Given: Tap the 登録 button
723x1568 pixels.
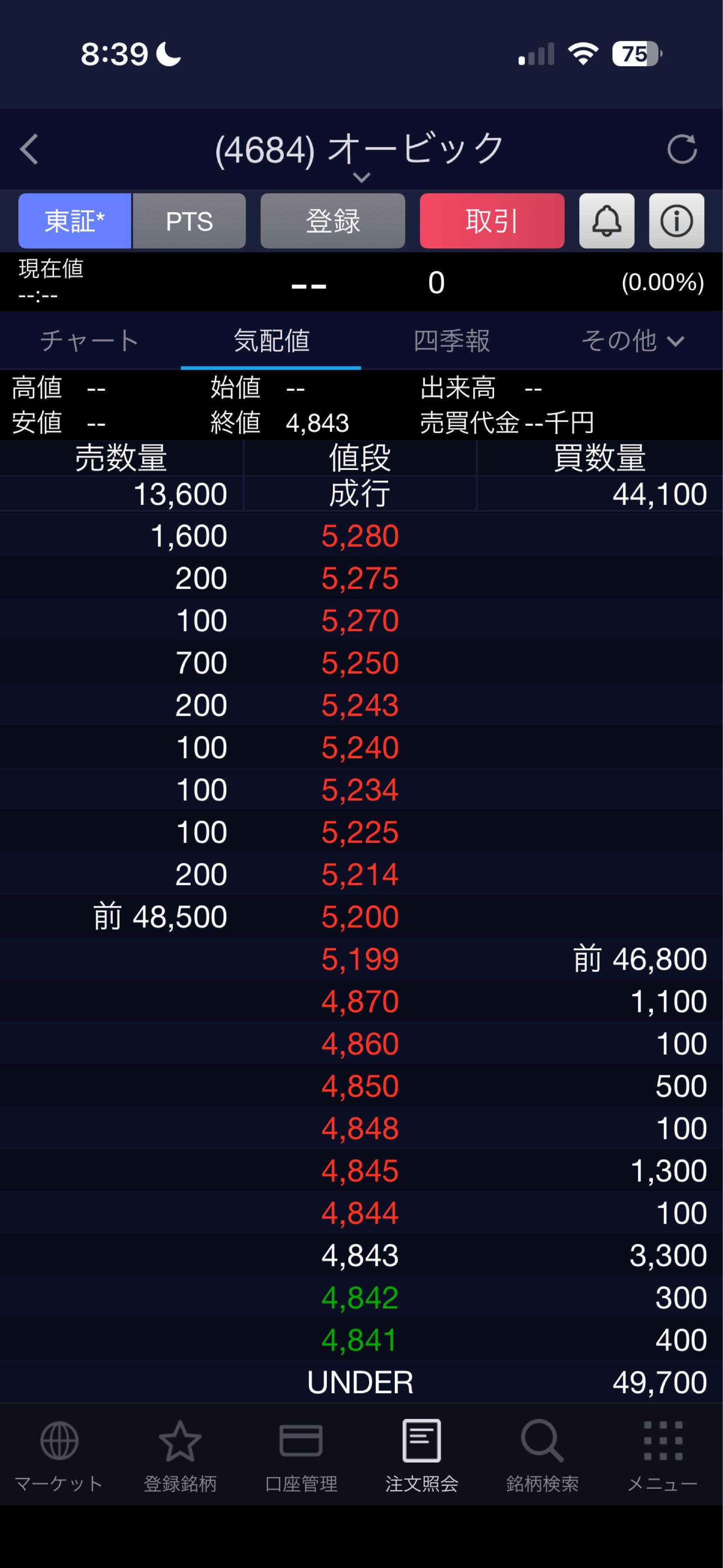Looking at the screenshot, I should 333,221.
